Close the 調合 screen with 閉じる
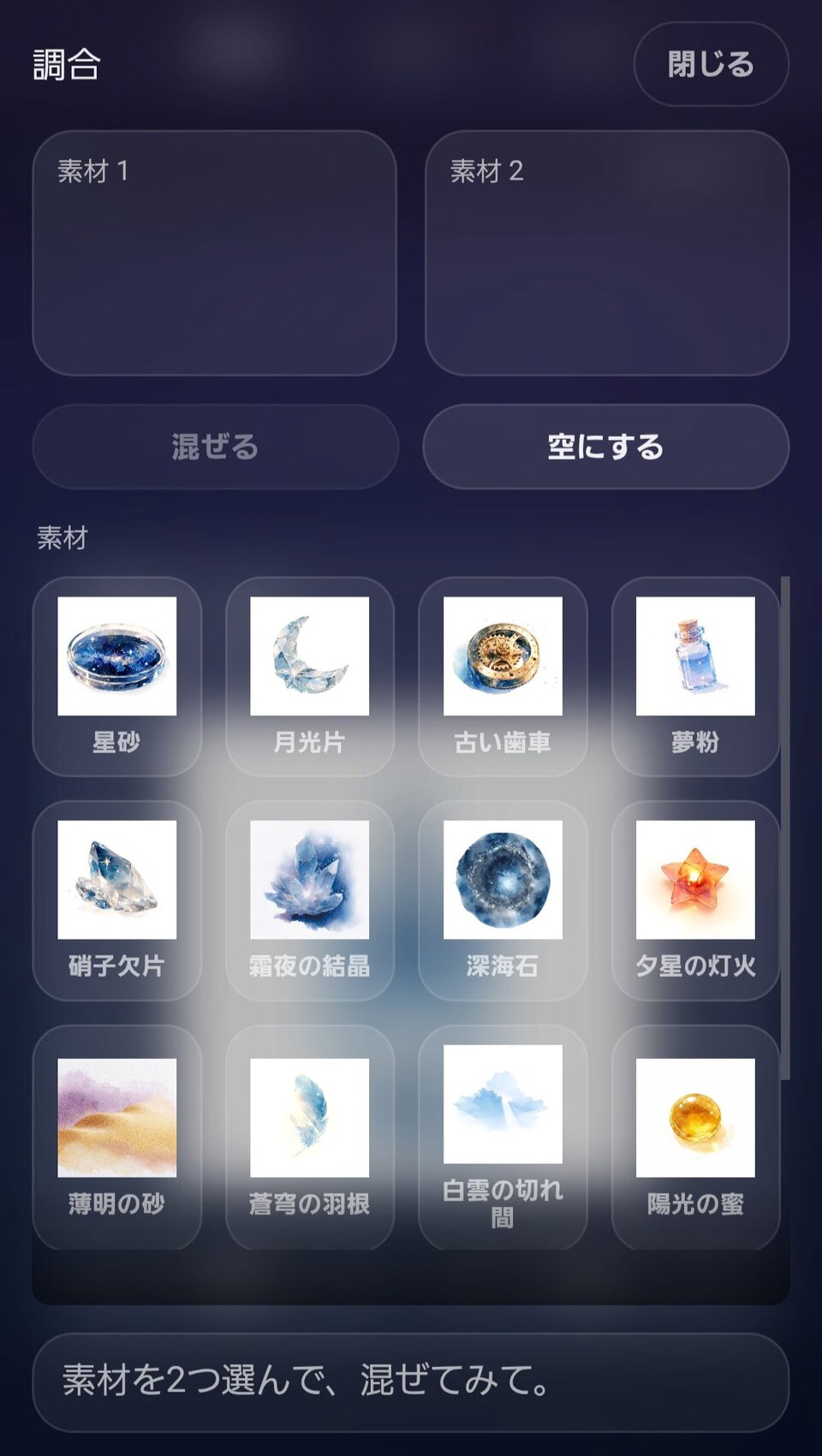822x1456 pixels. [x=711, y=64]
